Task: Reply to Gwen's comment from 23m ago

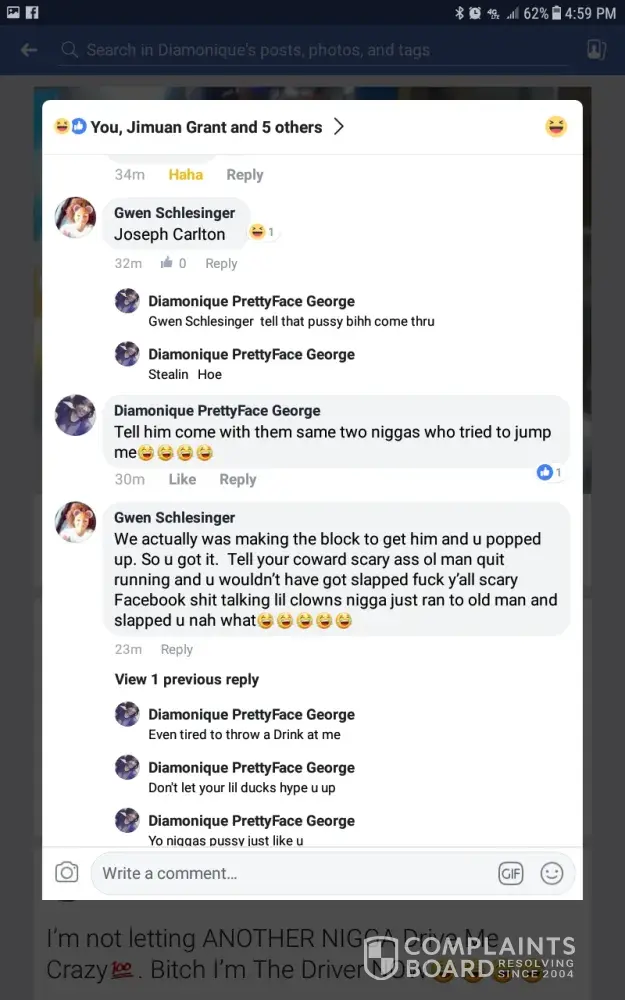Action: click(176, 649)
